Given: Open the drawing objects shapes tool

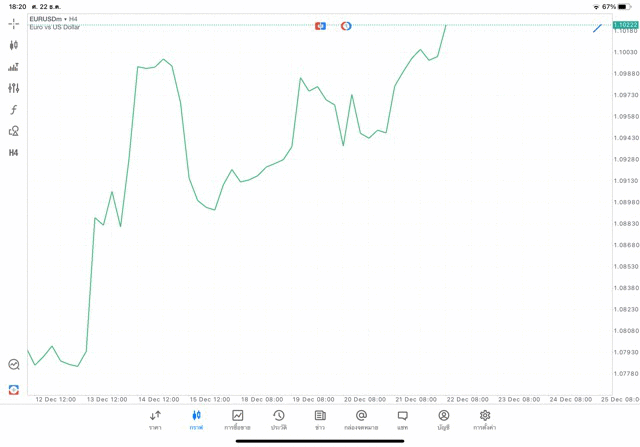Looking at the screenshot, I should (14, 131).
